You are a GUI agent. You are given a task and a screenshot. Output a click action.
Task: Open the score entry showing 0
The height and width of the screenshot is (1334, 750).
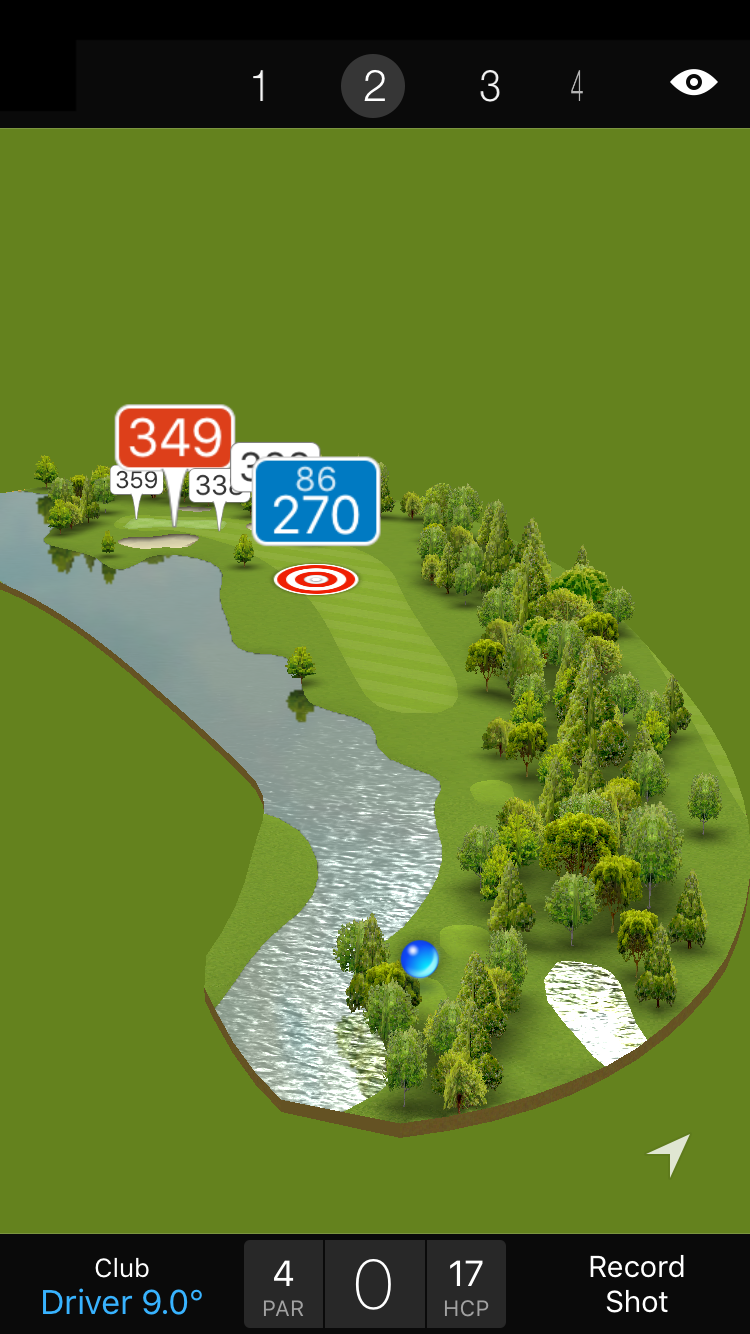(x=374, y=1285)
